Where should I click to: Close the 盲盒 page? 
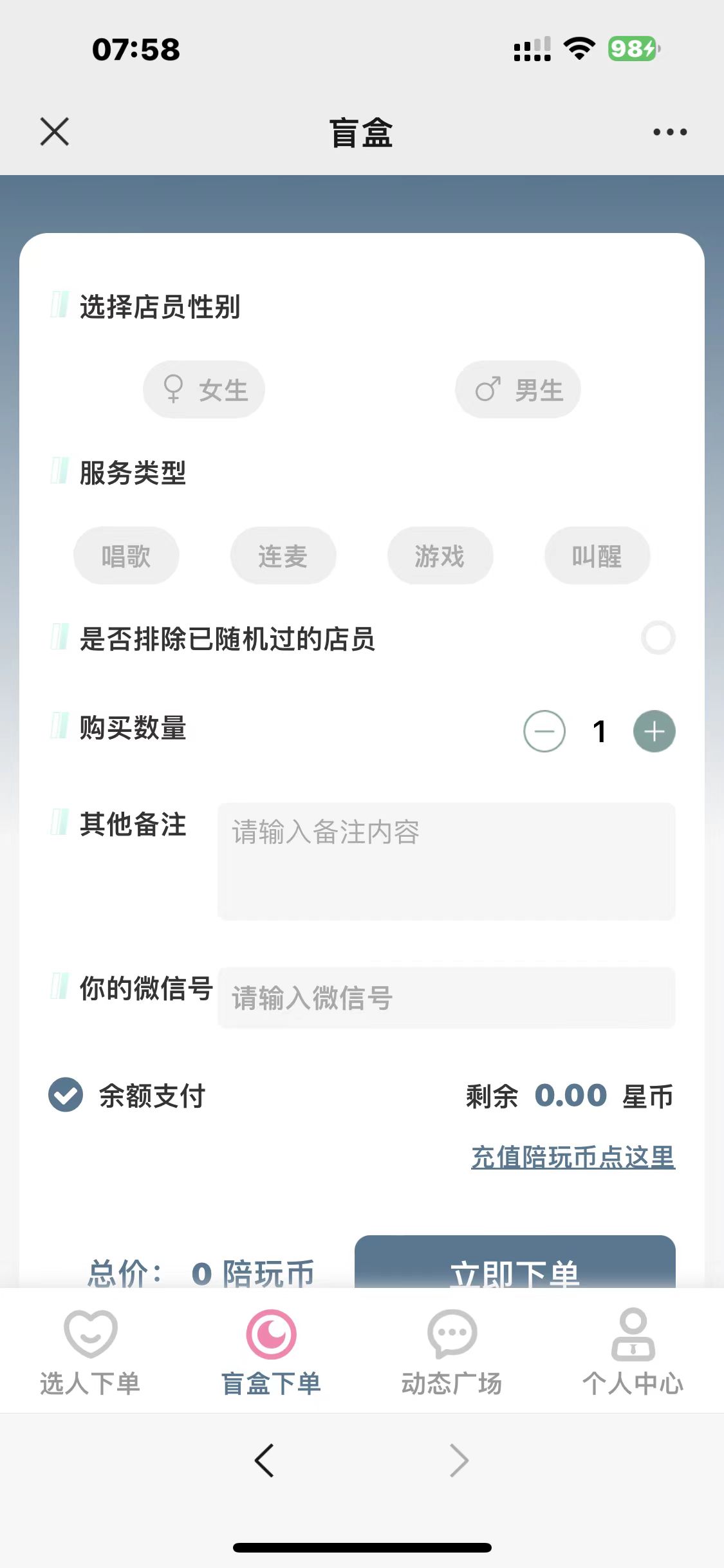55,132
